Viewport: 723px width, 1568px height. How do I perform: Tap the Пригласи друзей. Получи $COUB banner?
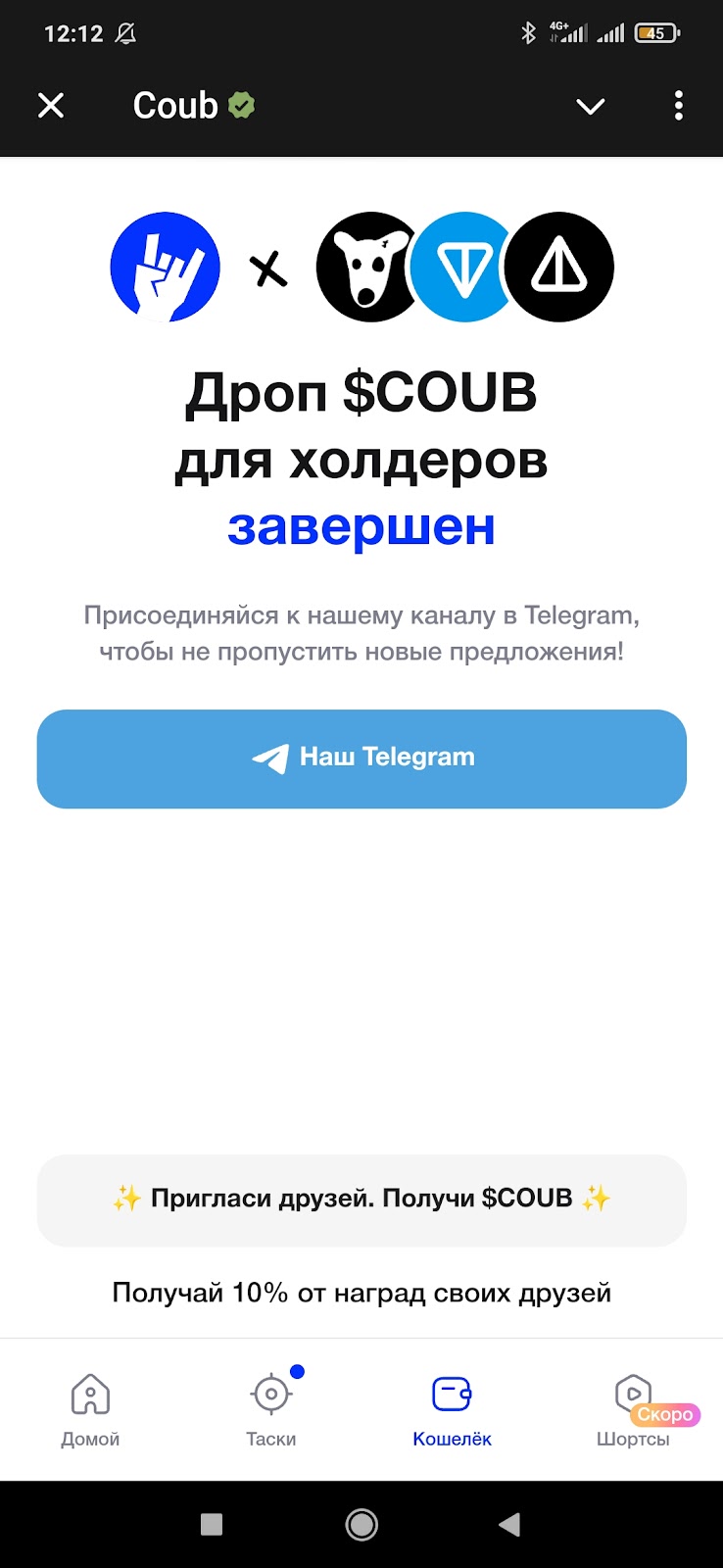pos(361,1199)
